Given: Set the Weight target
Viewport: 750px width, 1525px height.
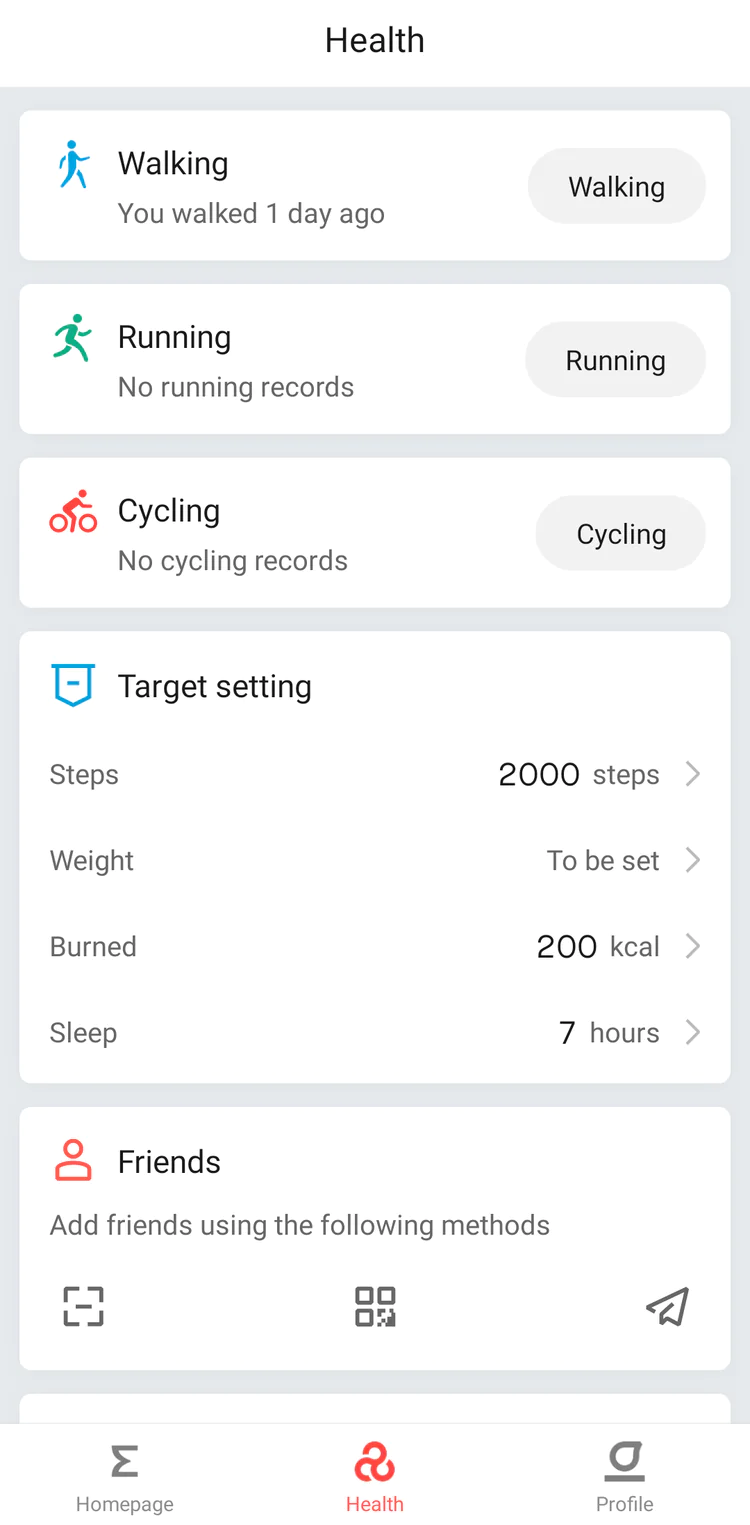Looking at the screenshot, I should tap(375, 860).
